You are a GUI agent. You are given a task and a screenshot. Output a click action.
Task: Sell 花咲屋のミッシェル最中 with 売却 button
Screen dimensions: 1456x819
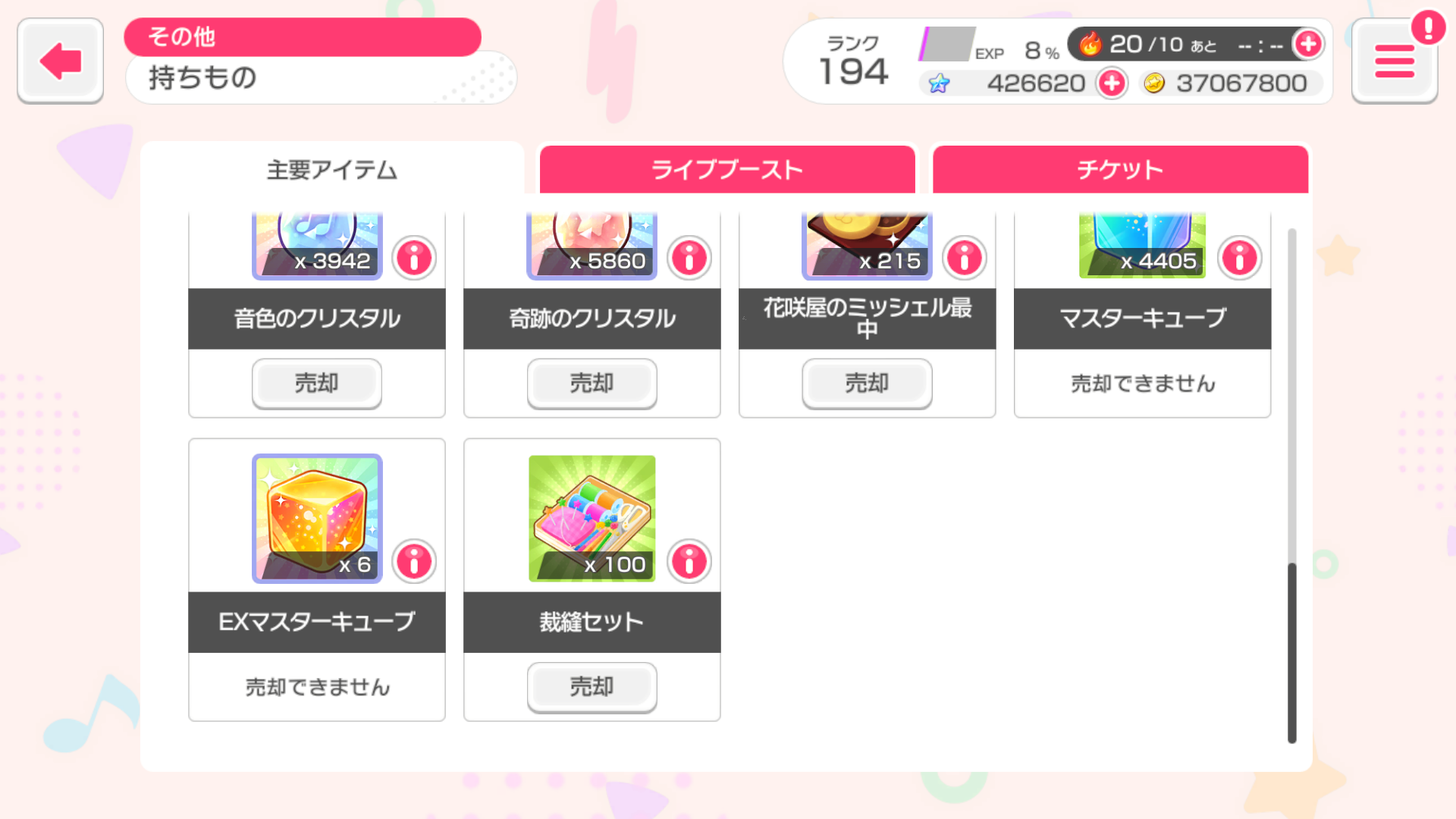click(x=867, y=383)
